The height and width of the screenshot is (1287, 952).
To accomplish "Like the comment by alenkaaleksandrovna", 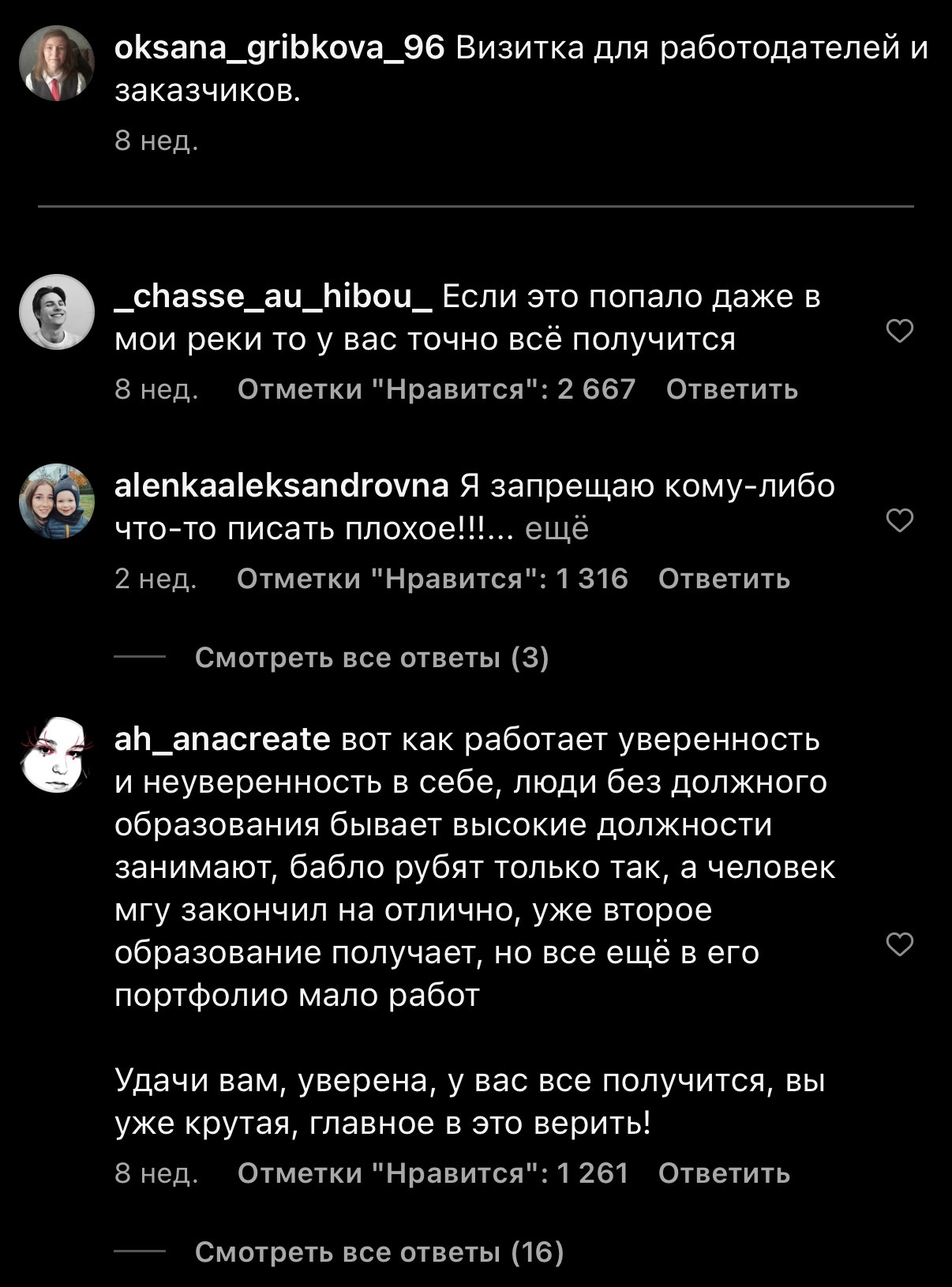I will coord(900,520).
